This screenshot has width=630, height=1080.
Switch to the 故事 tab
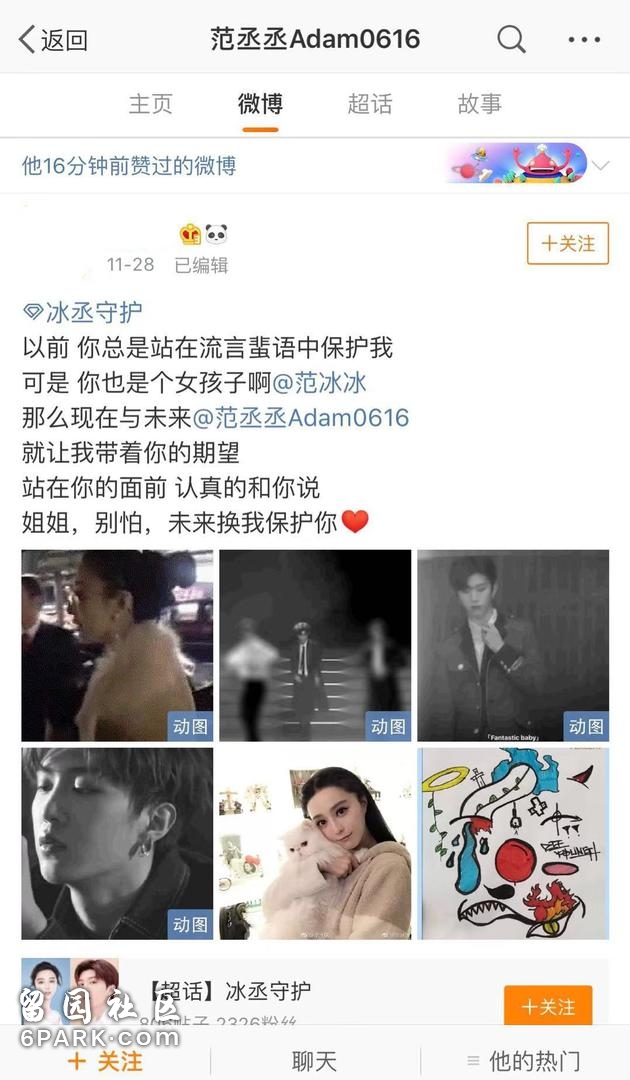pos(479,104)
